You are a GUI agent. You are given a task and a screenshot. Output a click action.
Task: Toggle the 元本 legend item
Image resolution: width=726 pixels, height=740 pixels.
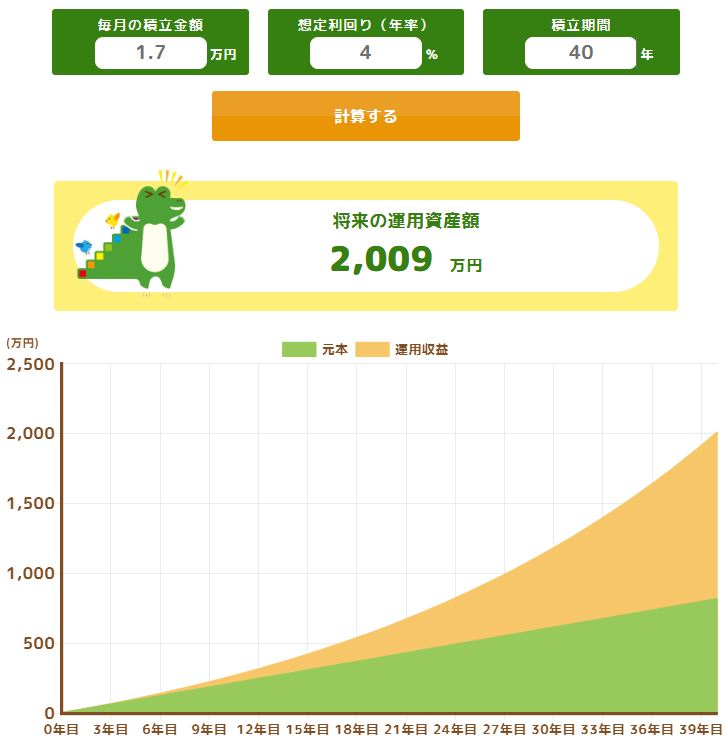[x=315, y=350]
